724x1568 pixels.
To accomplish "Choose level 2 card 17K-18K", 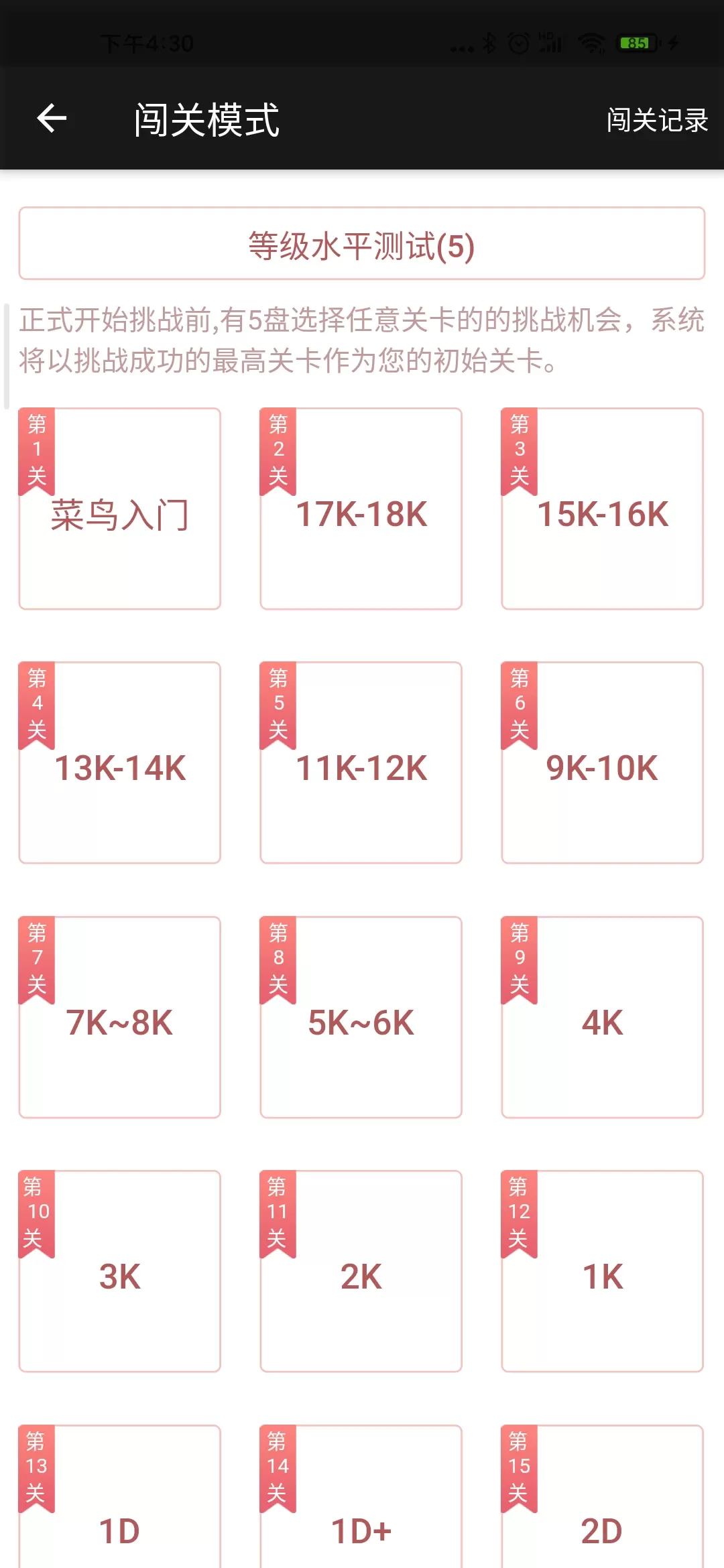I will (x=361, y=509).
